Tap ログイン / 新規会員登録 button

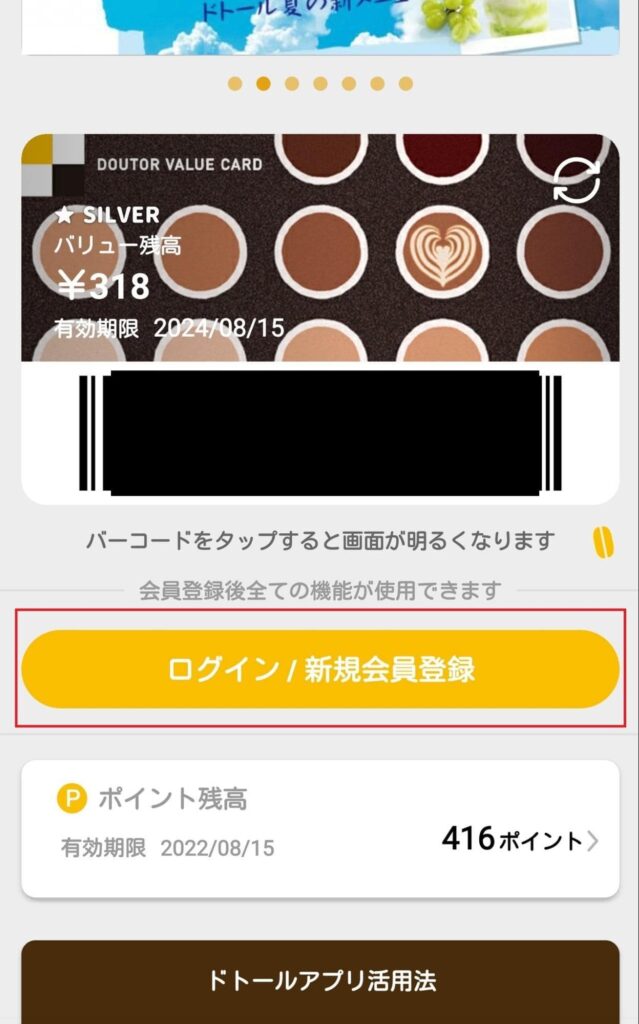pos(320,669)
